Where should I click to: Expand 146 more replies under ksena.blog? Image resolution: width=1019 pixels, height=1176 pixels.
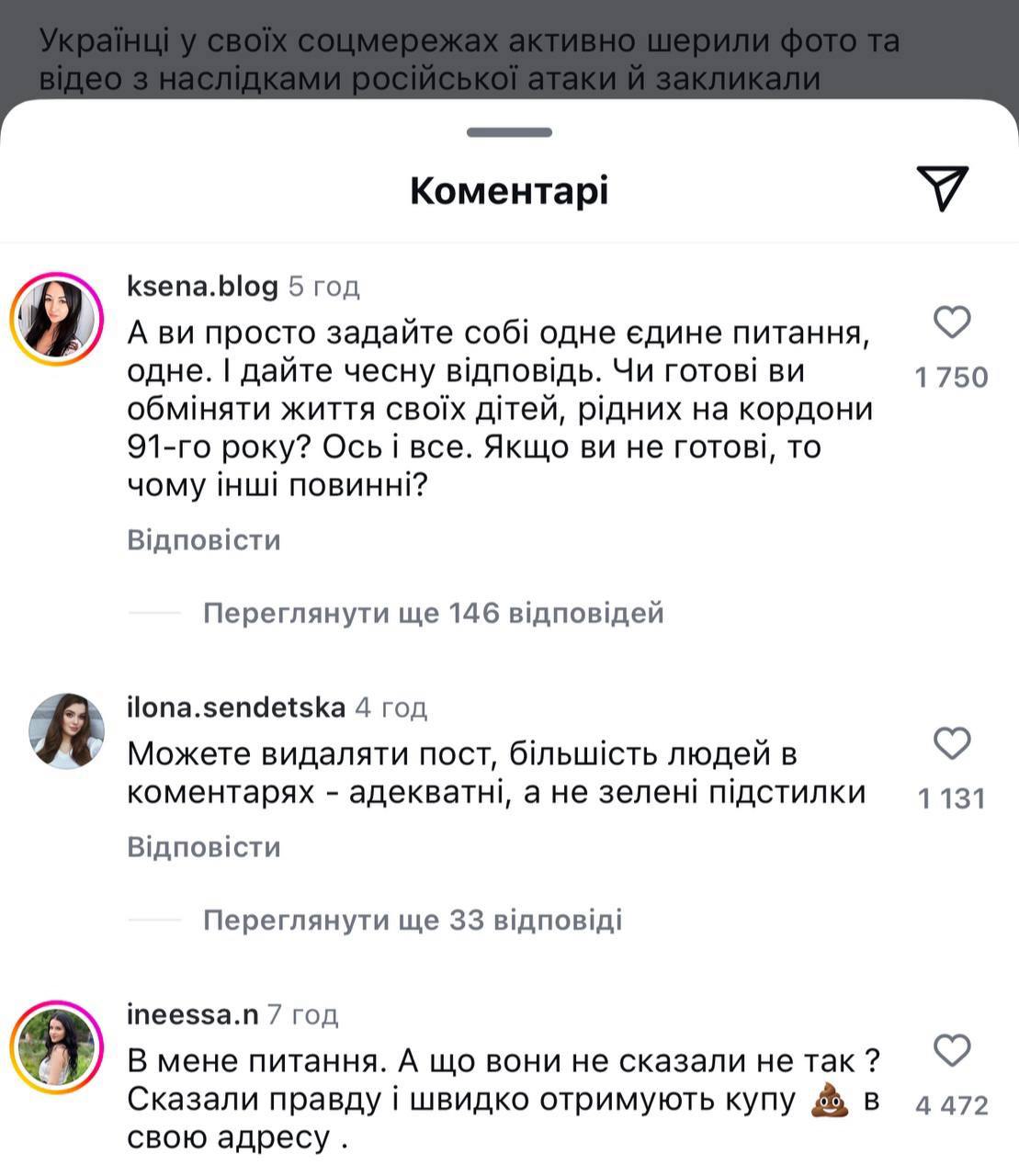433,613
